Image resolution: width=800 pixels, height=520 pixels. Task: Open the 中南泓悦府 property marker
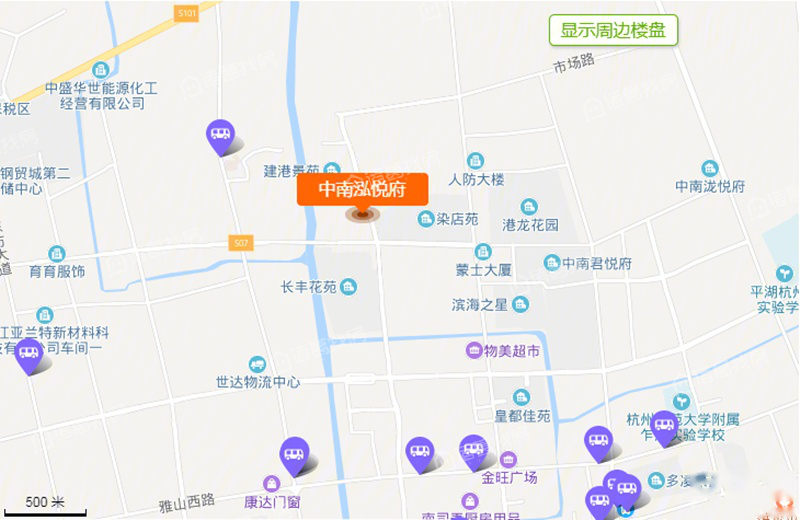click(362, 189)
